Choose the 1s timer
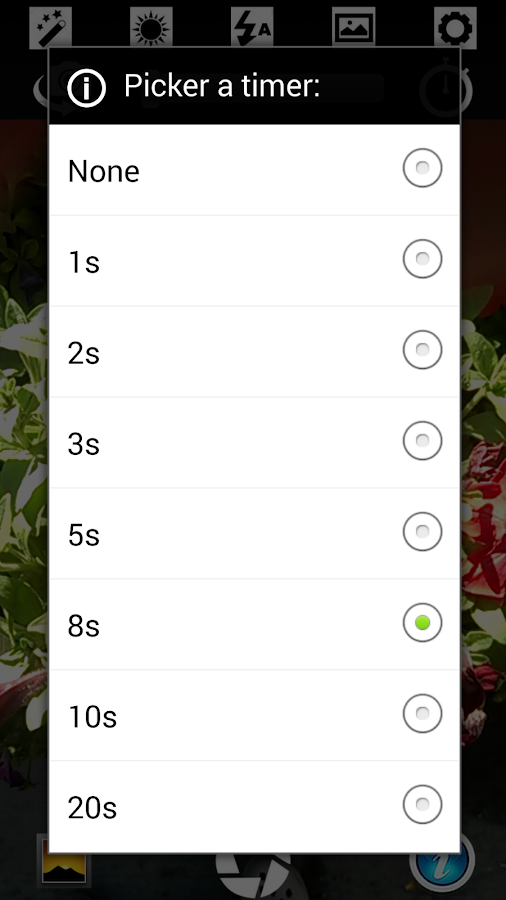 [x=254, y=261]
